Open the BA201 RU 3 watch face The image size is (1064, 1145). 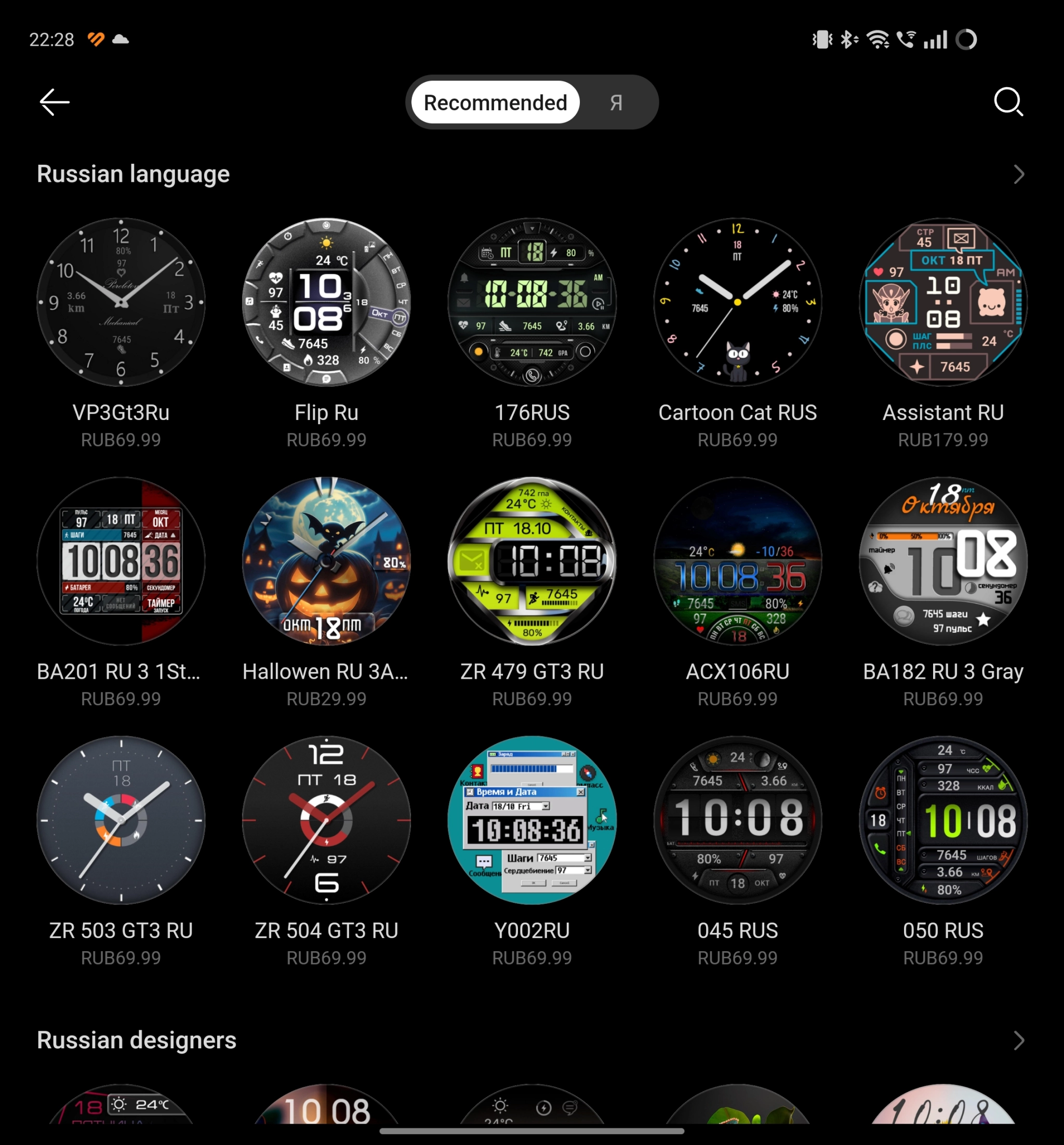(x=121, y=561)
